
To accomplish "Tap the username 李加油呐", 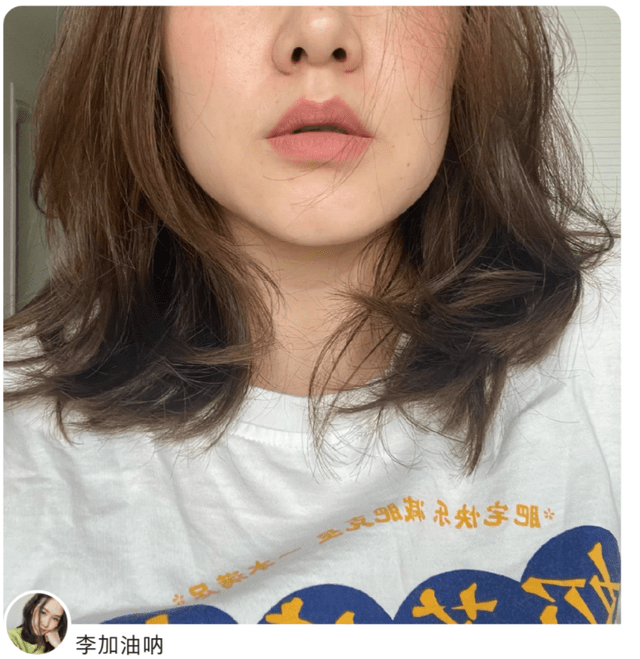I will pyautogui.click(x=119, y=645).
